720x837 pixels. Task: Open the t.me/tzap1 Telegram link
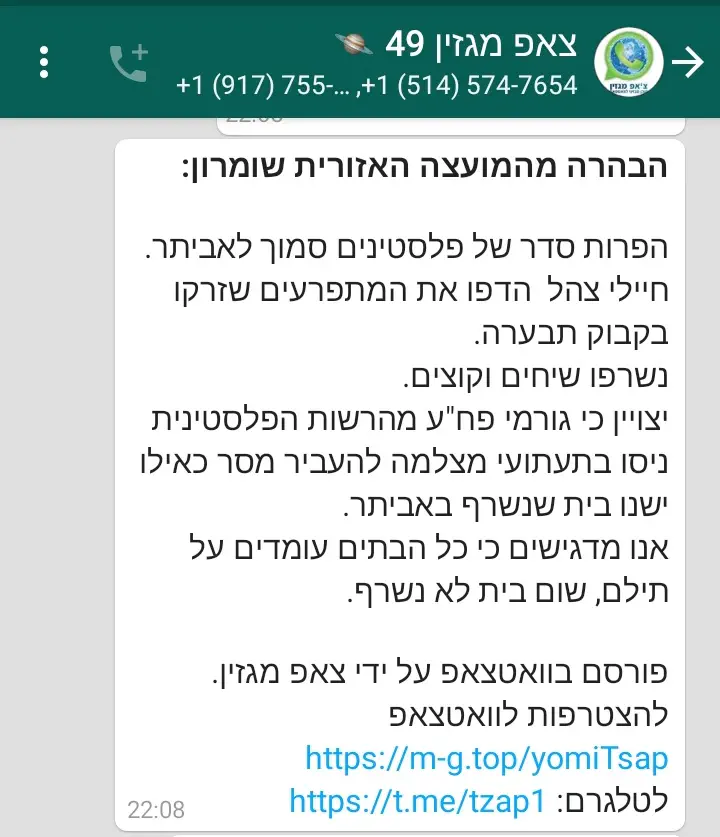pyautogui.click(x=417, y=800)
